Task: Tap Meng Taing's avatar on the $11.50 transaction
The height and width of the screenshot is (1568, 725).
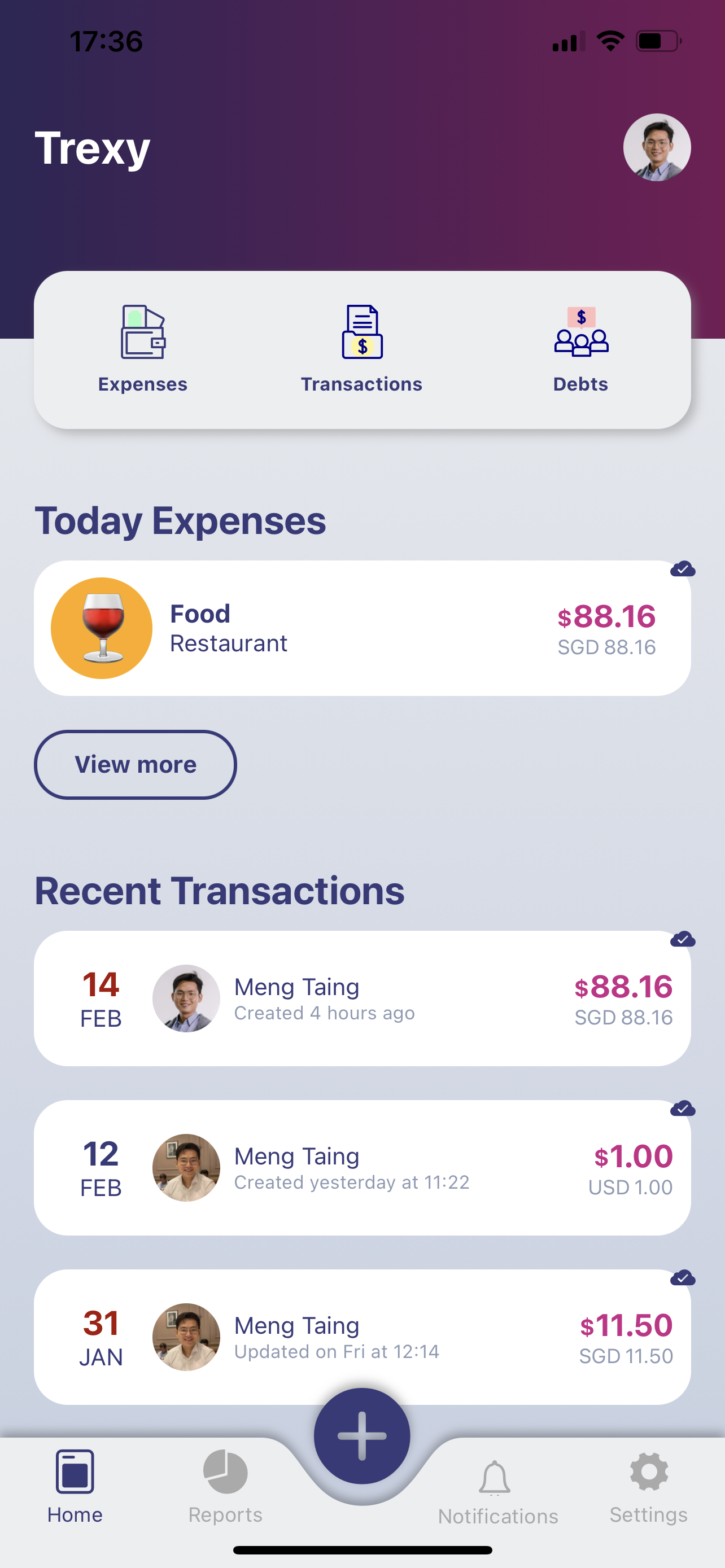Action: coord(186,1337)
